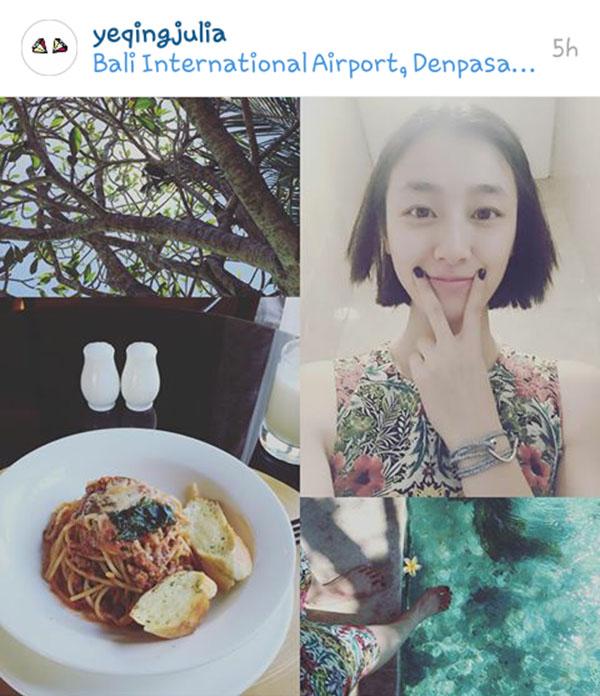This screenshot has height=696, width=600.
Task: Tap the username yeqingjulia
Action: pyautogui.click(x=159, y=34)
